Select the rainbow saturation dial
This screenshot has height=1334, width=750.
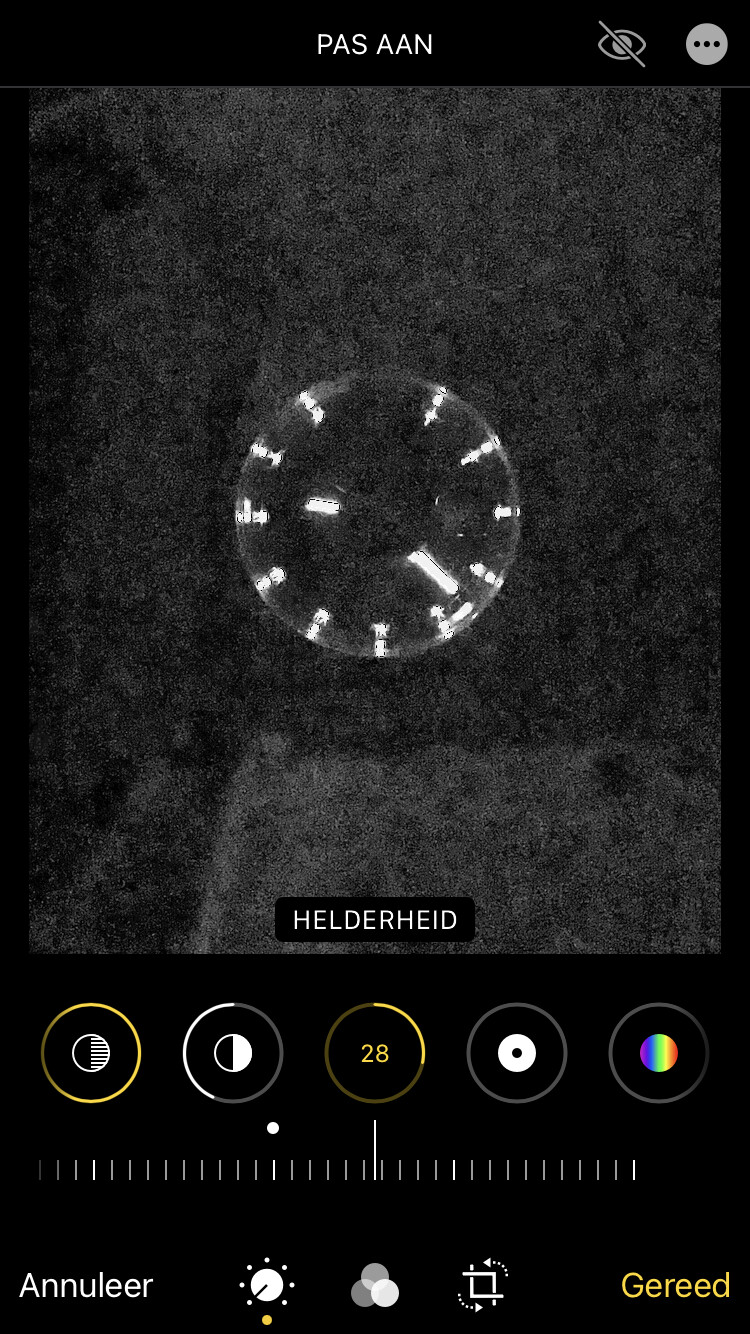tap(659, 1053)
